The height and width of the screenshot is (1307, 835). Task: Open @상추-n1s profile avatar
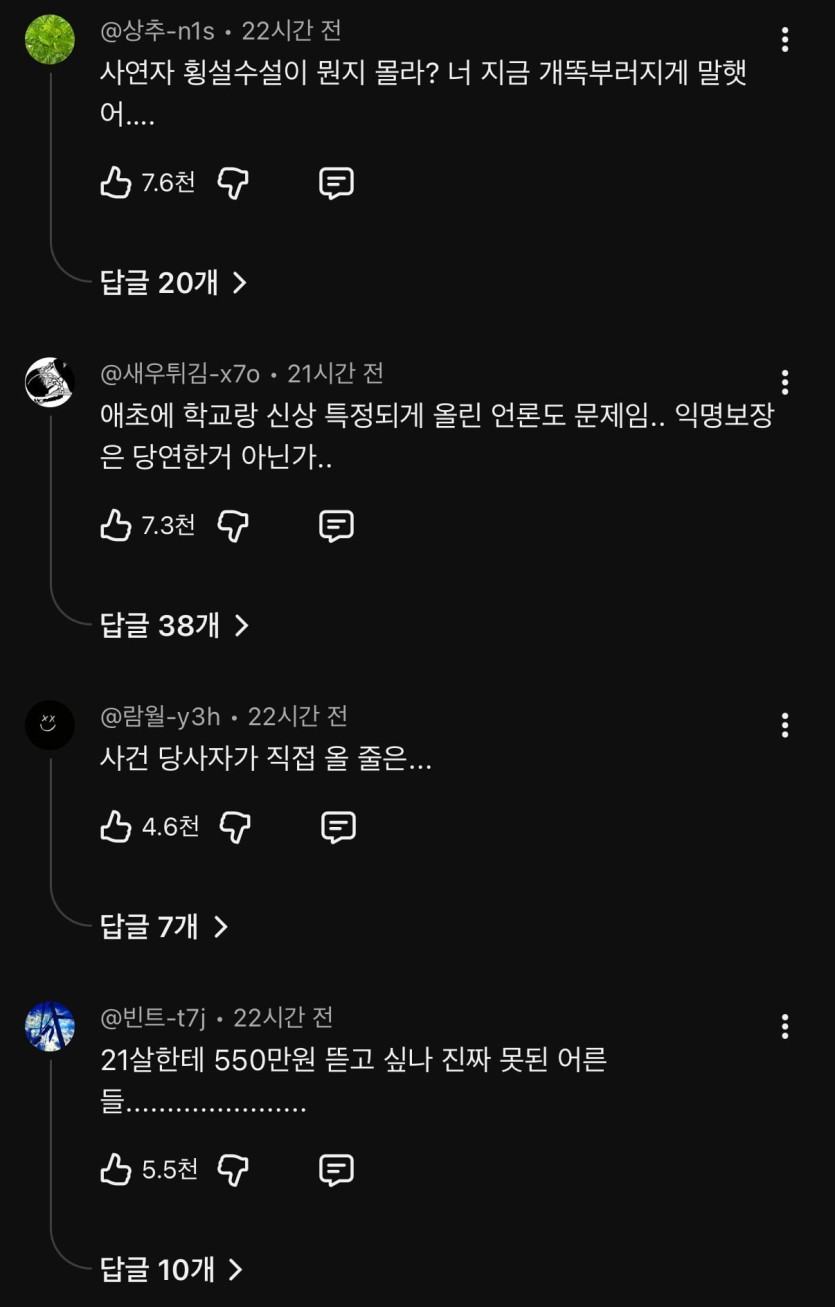pyautogui.click(x=50, y=40)
